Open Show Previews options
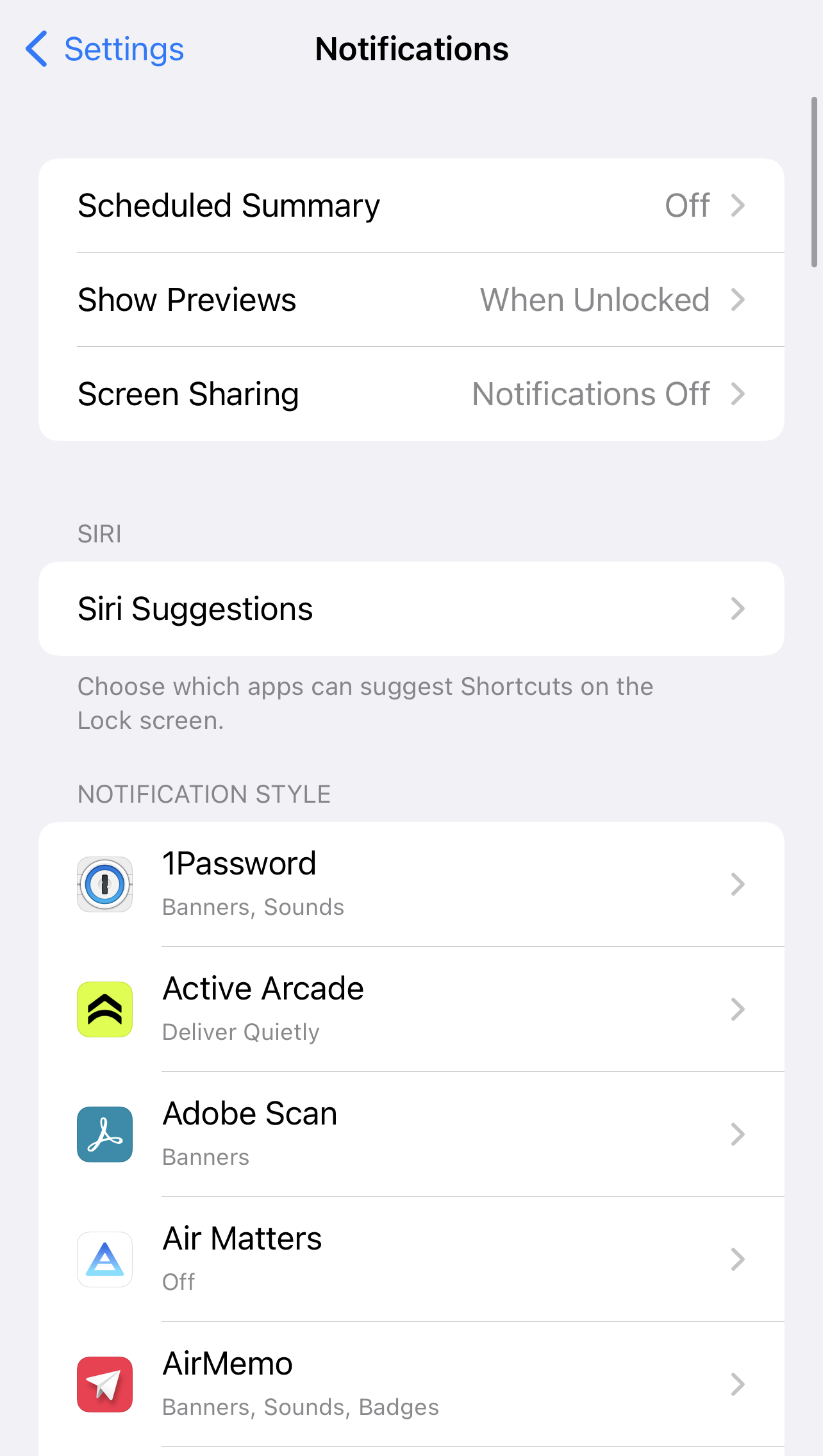 (x=411, y=300)
